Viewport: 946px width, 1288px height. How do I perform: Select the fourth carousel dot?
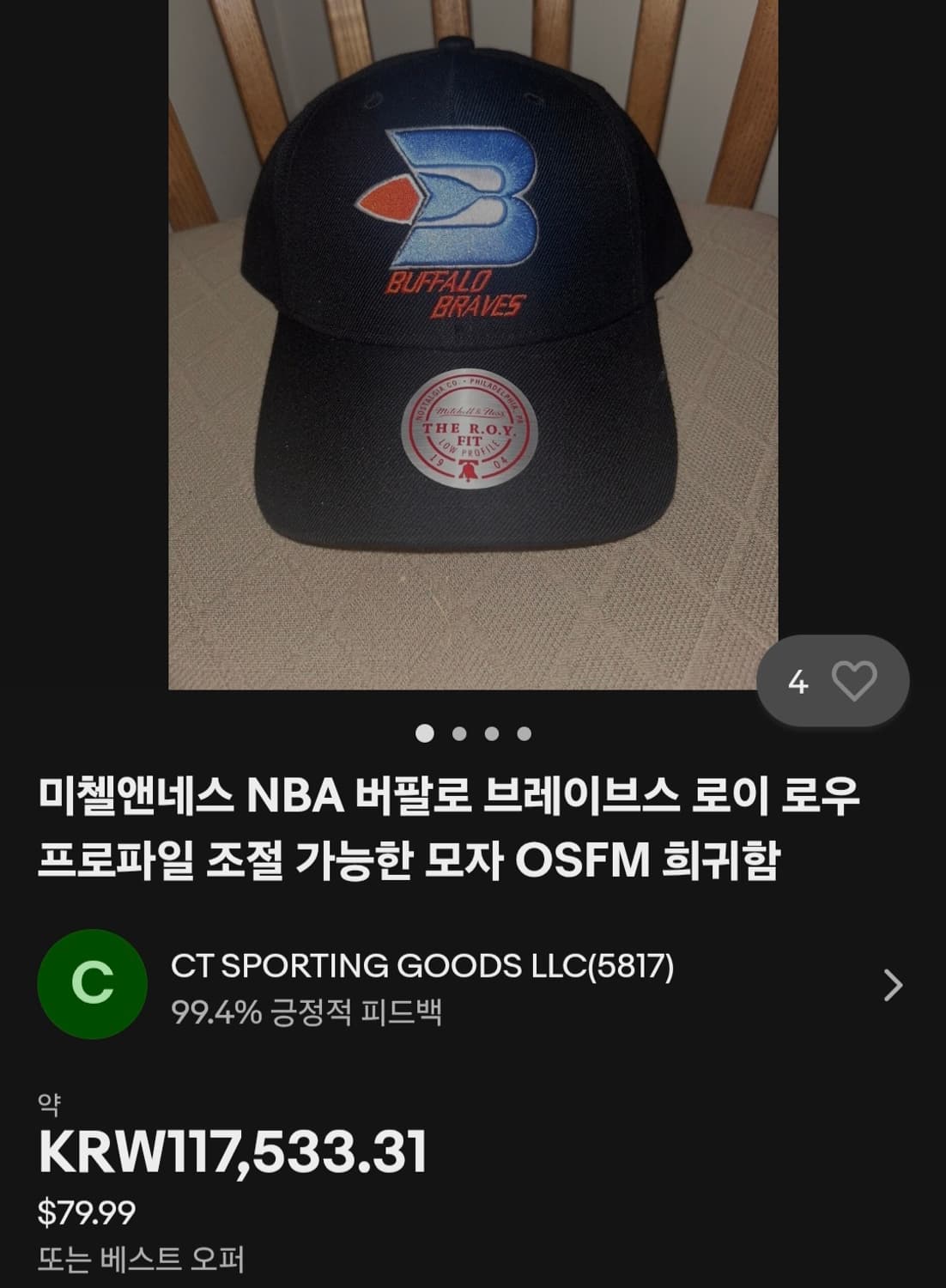point(523,734)
